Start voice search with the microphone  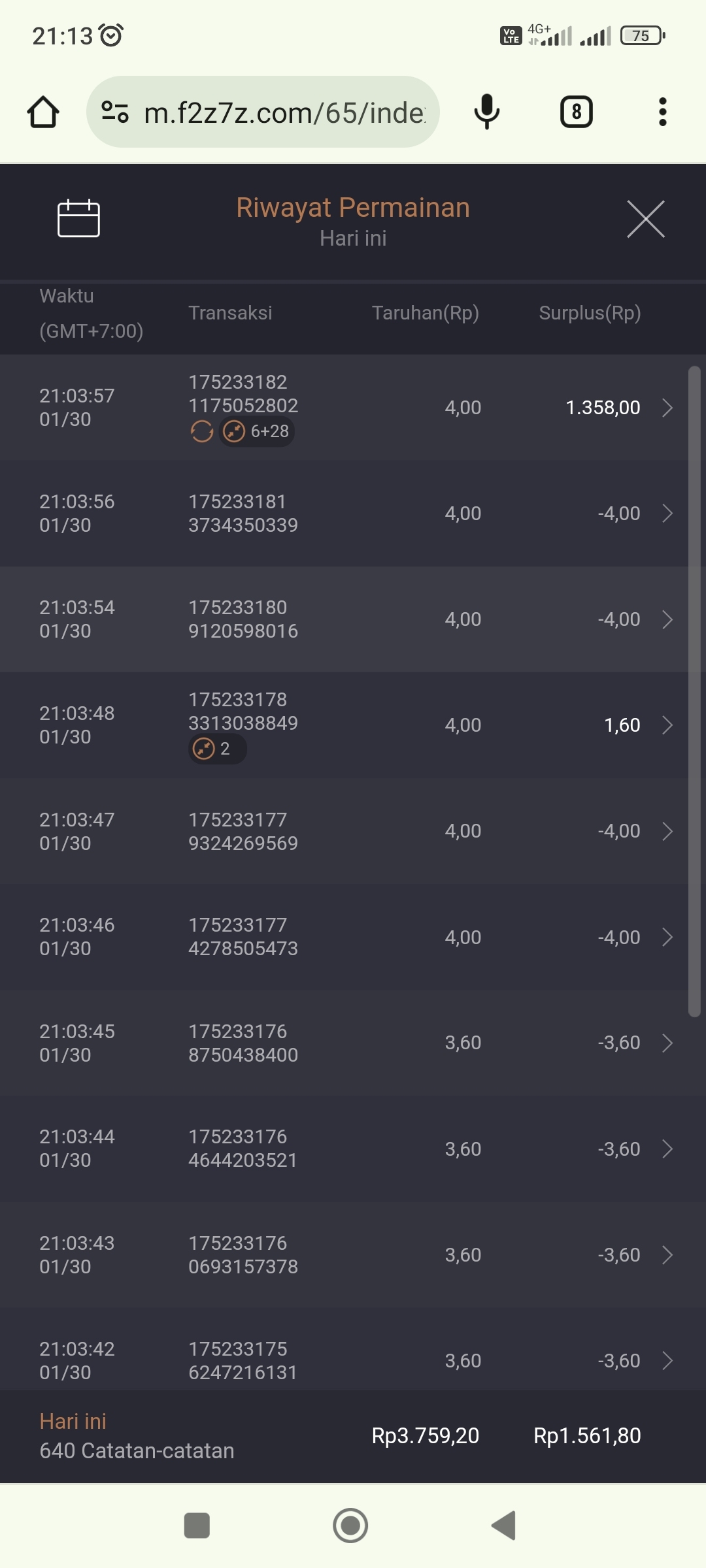(x=486, y=112)
